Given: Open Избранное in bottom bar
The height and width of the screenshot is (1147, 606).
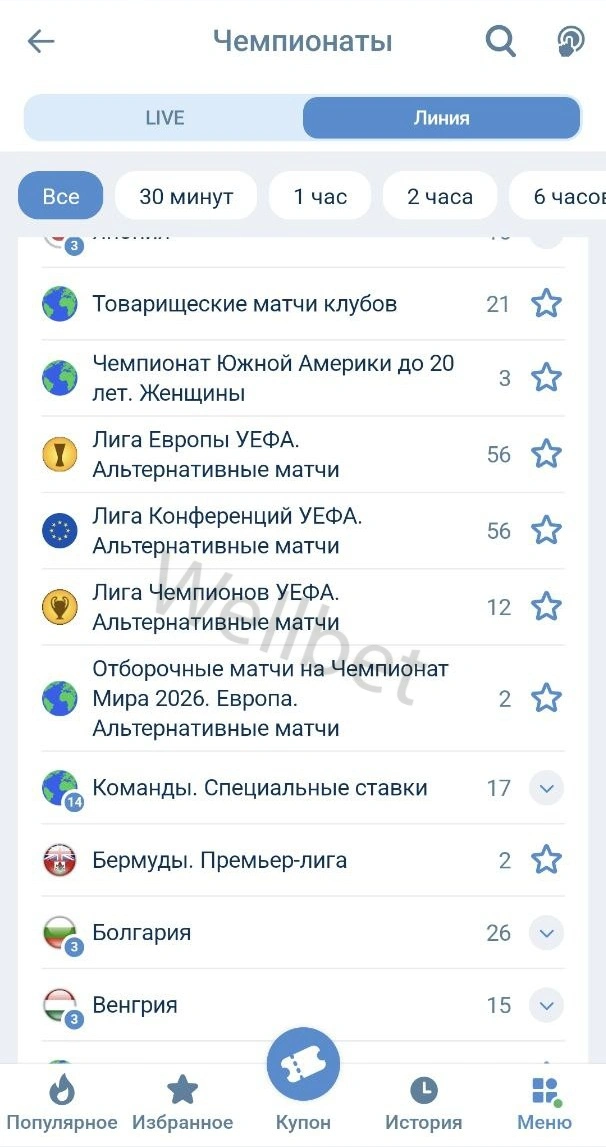Looking at the screenshot, I should (182, 1103).
